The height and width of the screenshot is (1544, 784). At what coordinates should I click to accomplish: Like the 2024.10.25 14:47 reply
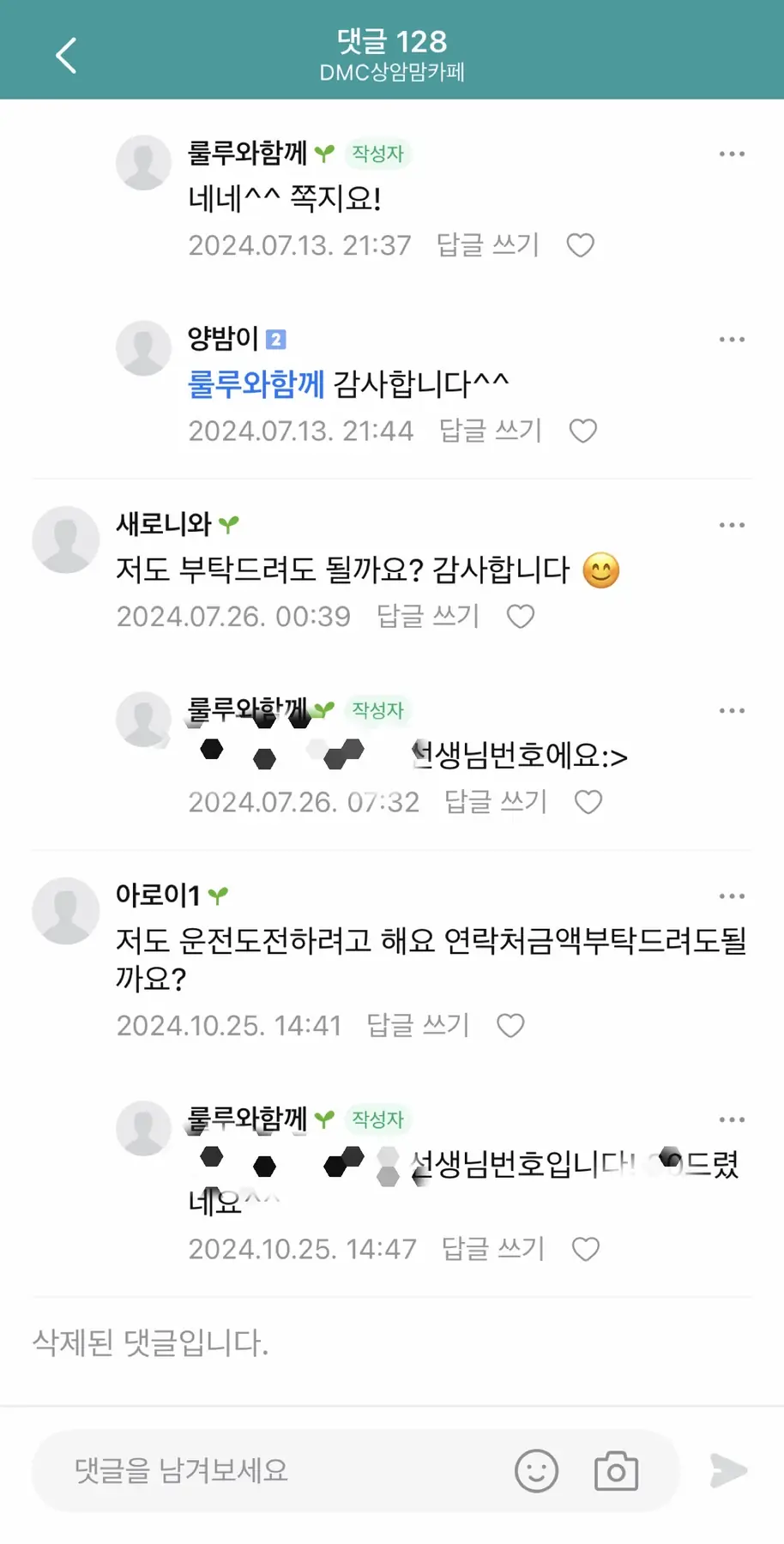[x=586, y=1249]
